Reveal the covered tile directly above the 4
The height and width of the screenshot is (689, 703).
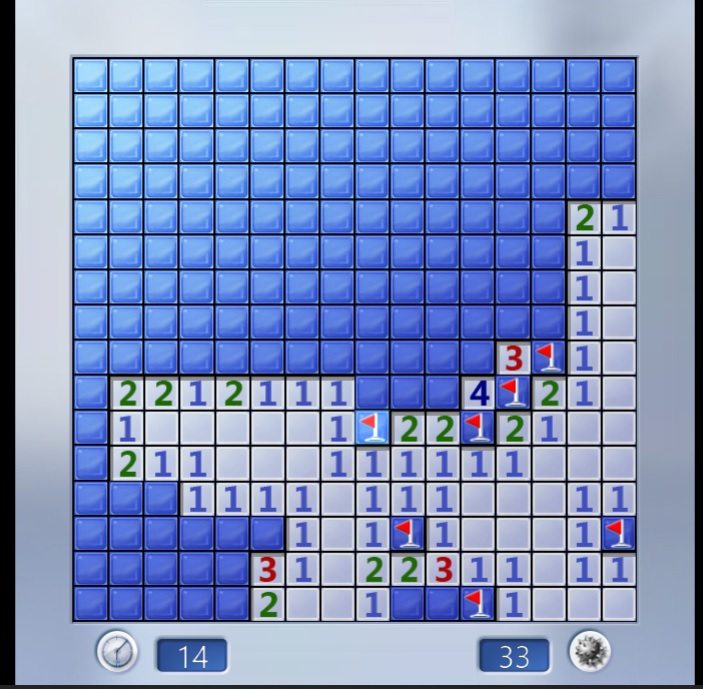tap(478, 357)
